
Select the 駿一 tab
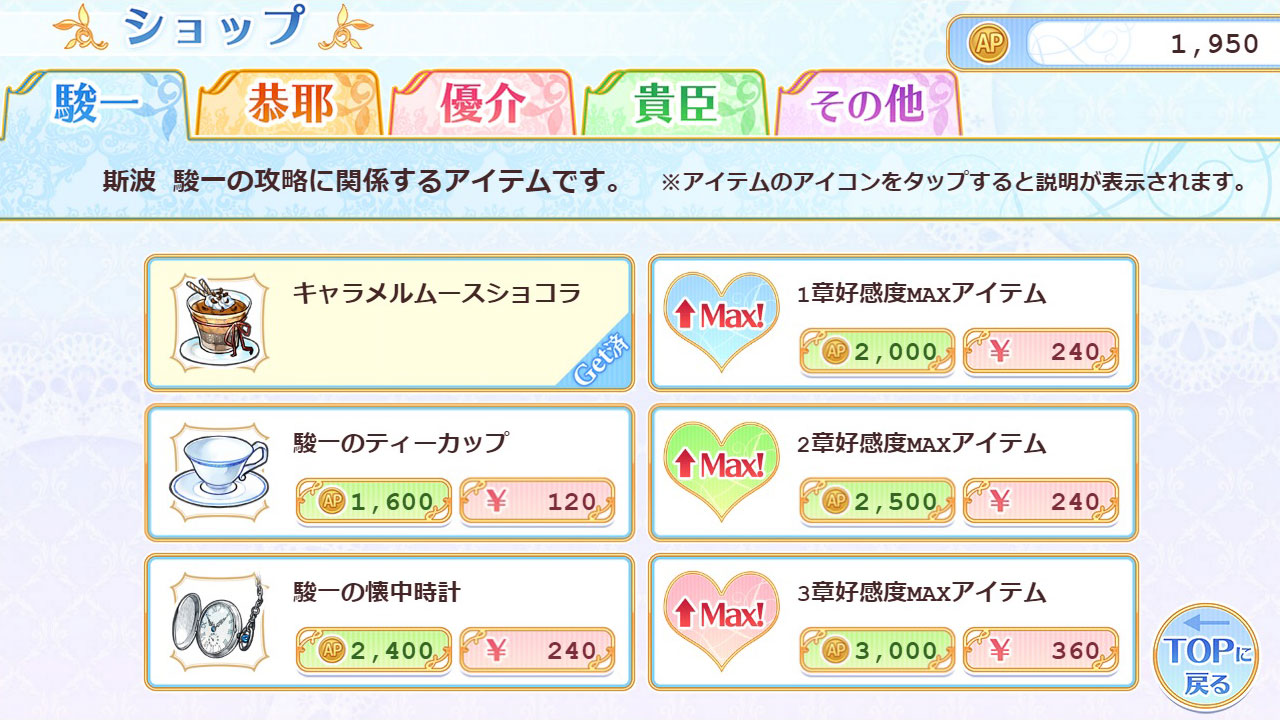pos(95,104)
